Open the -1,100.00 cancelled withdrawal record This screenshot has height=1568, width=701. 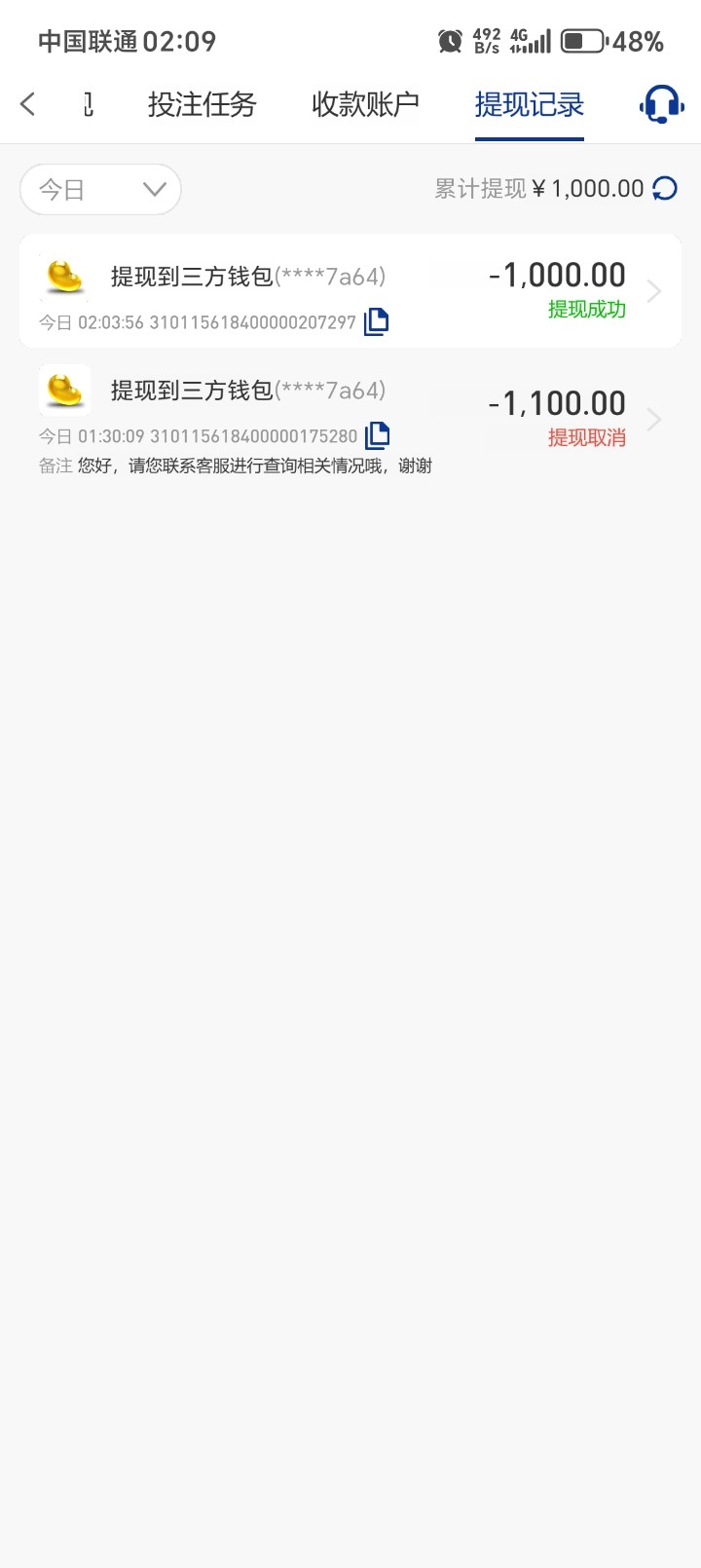tap(350, 419)
